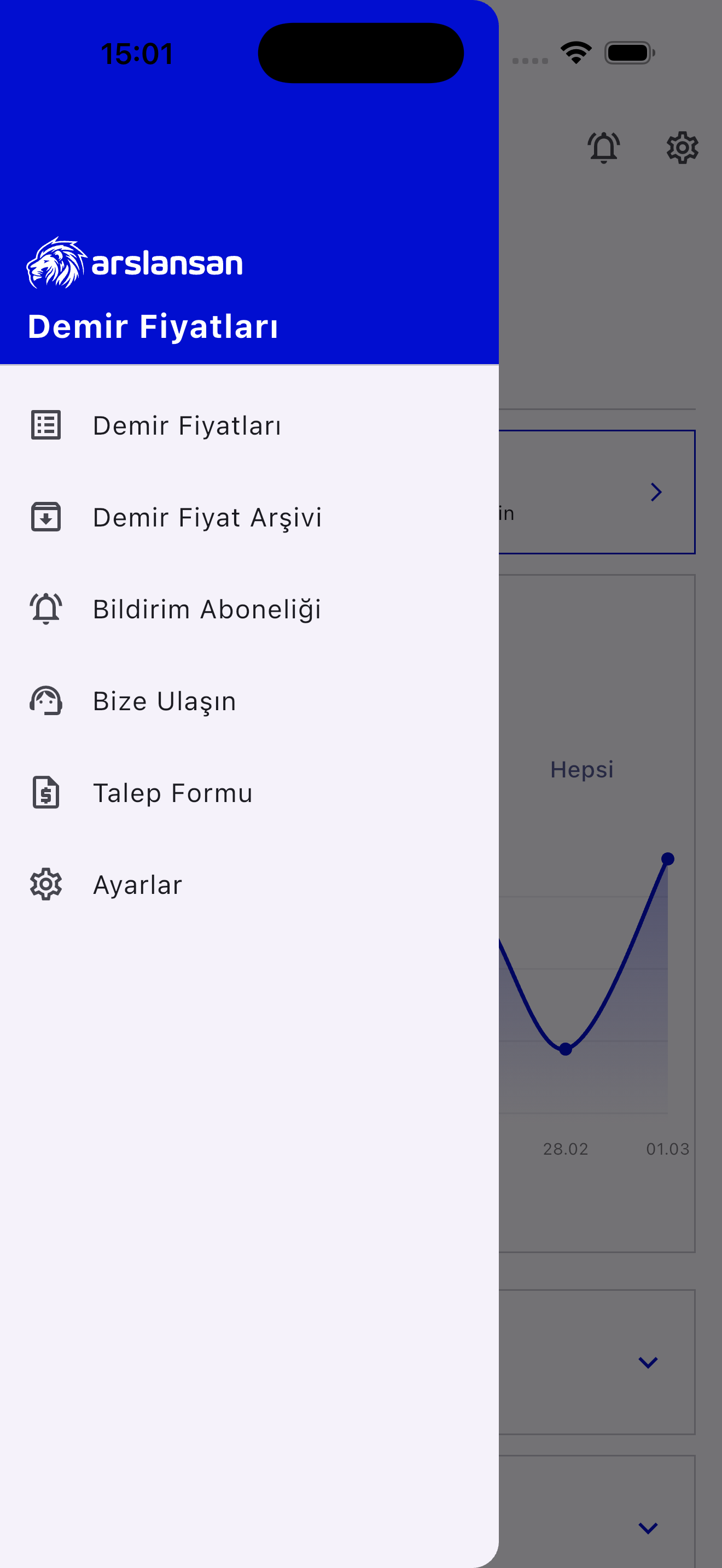This screenshot has height=1568, width=722.
Task: Click the Ayarlar menu label
Action: click(137, 885)
